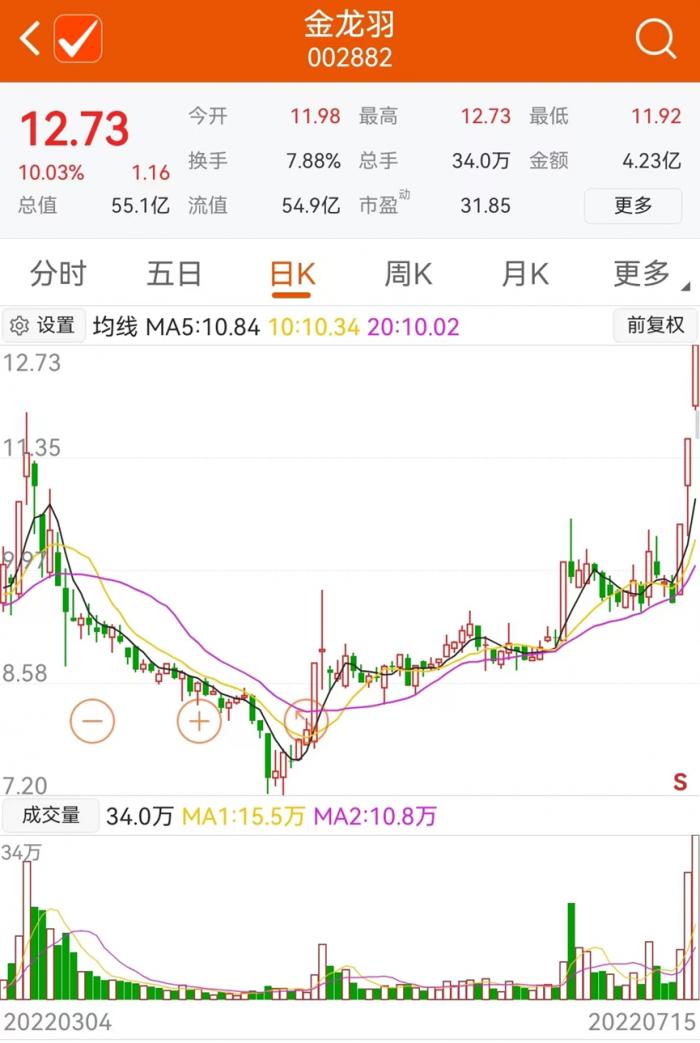
Task: Expand the 更多 chart period dropdown
Action: point(645,274)
